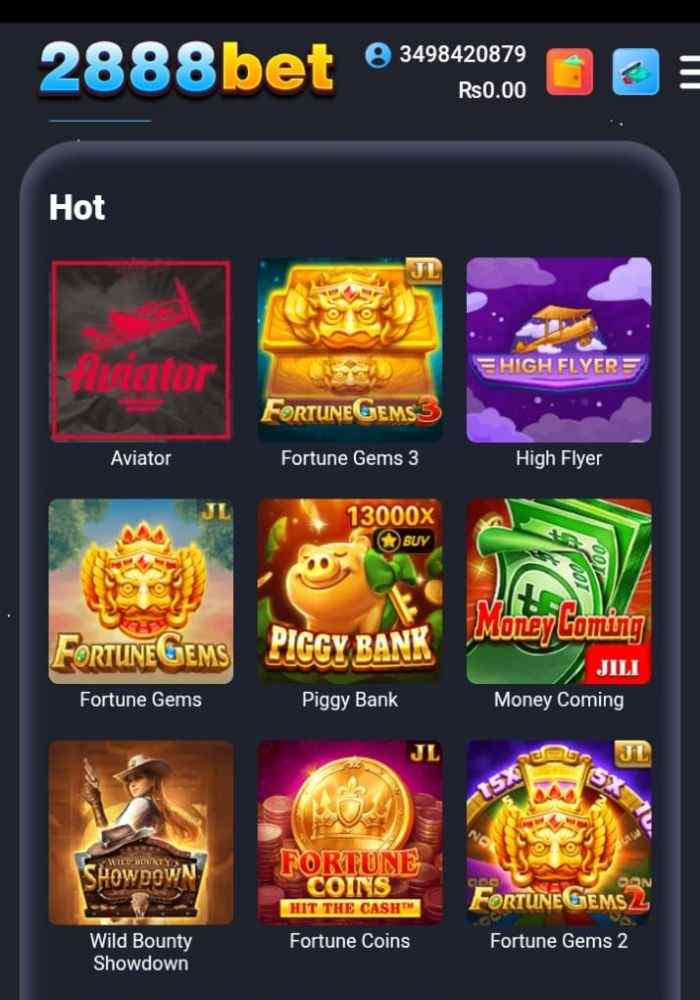Play Fortune Gems 2

[x=558, y=832]
